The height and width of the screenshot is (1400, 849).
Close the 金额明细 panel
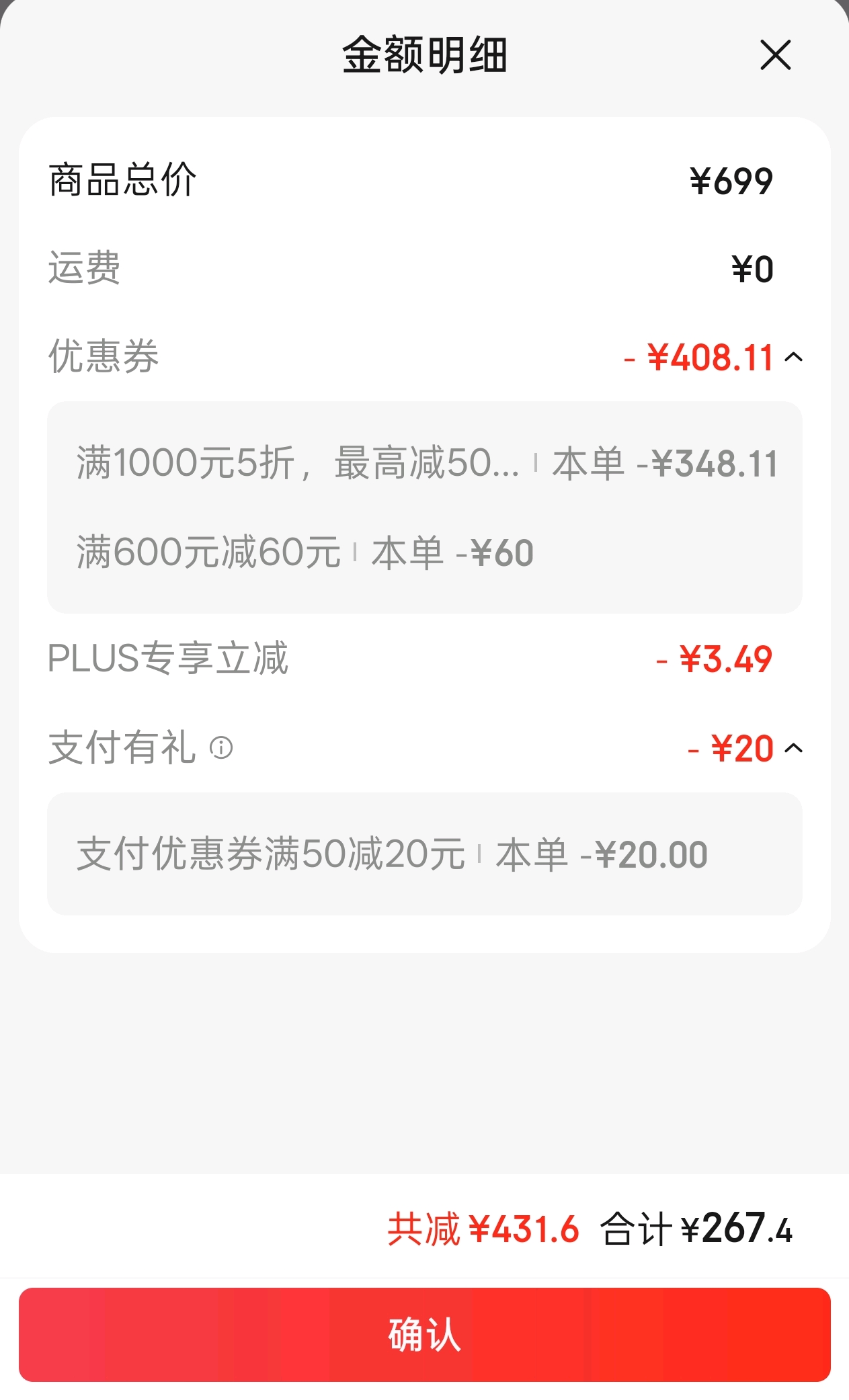pos(775,55)
